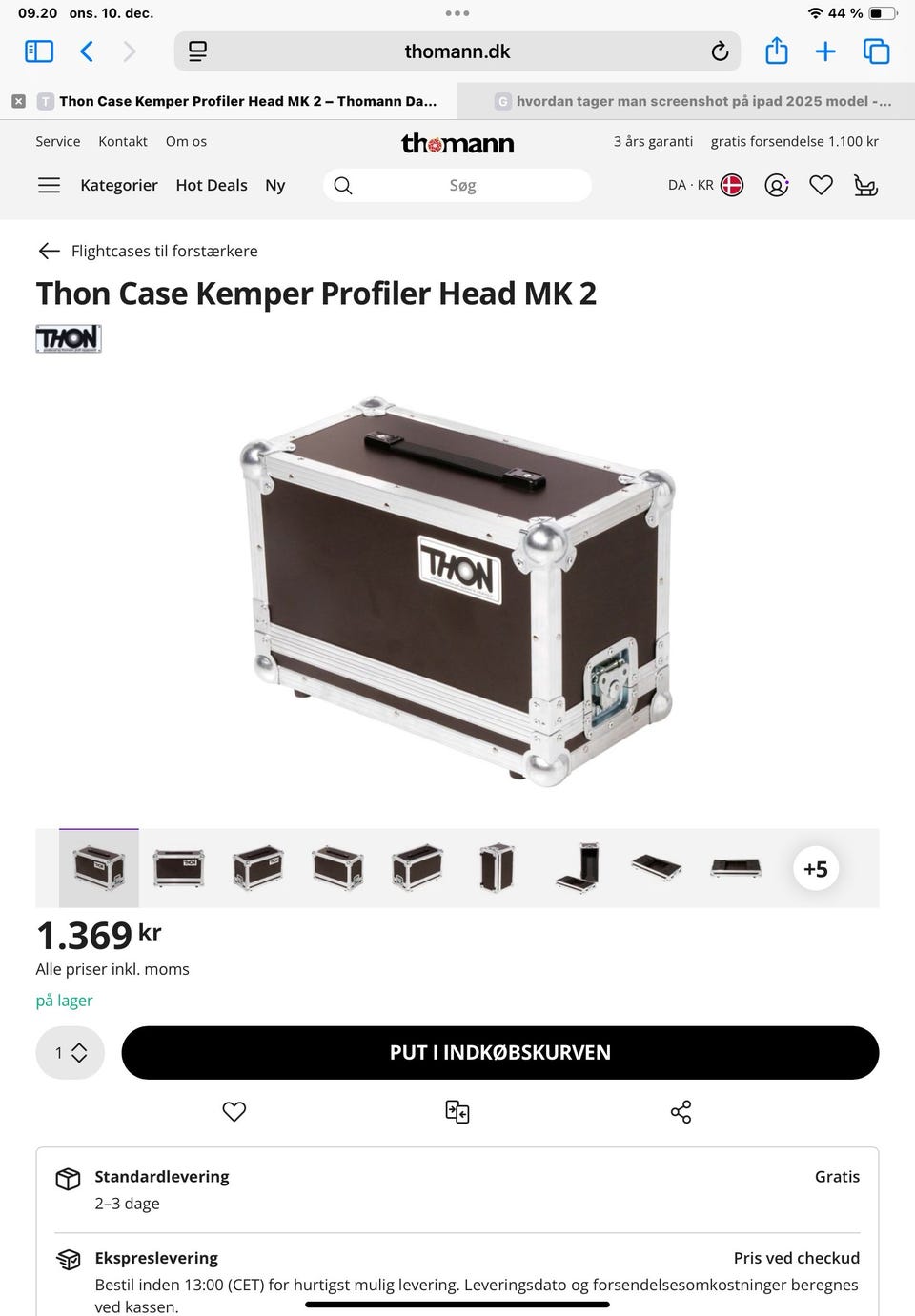Reload the thomann.dk page
Screen dimensions: 915x1316
click(720, 51)
